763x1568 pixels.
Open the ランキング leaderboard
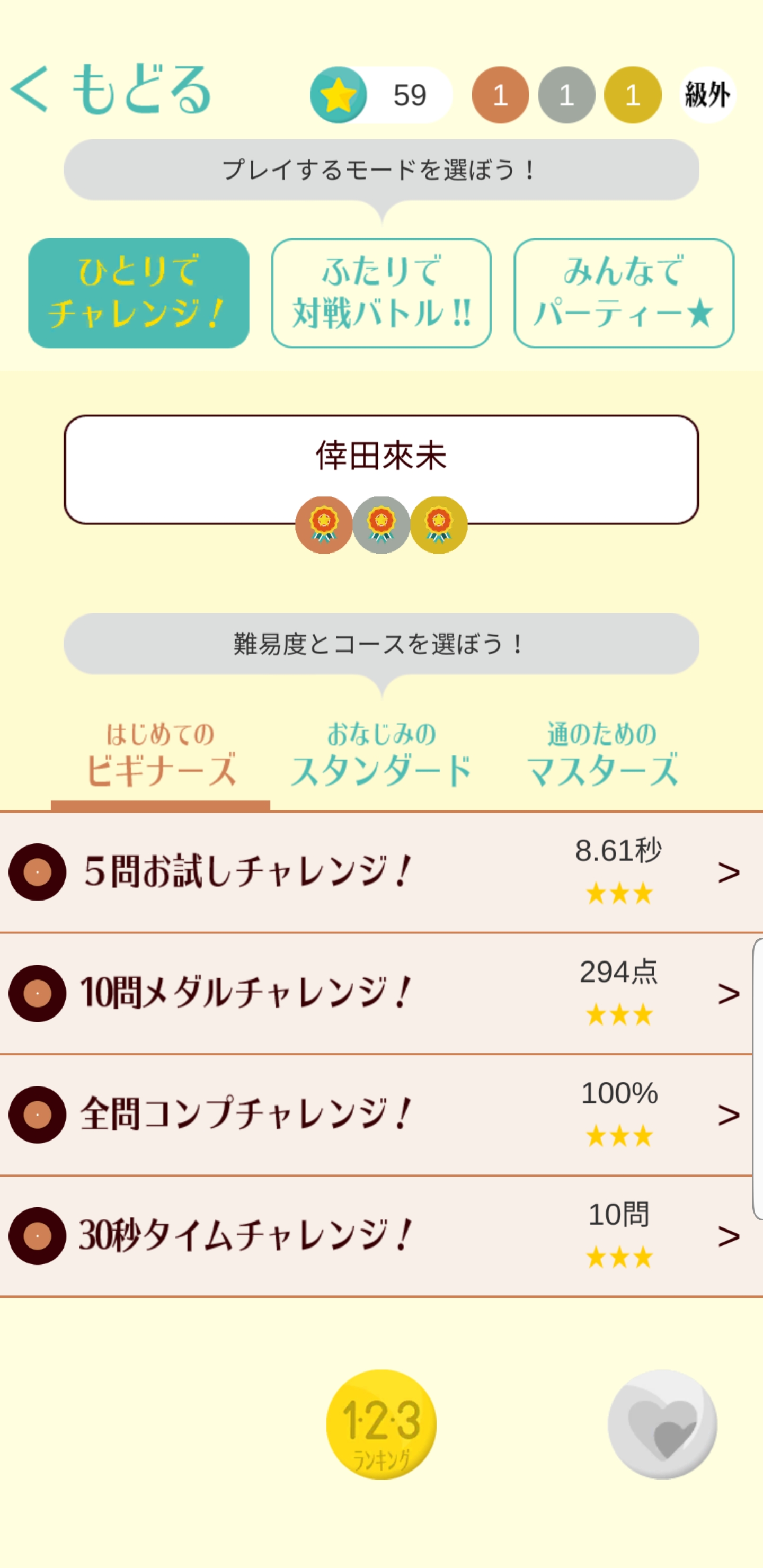[x=381, y=1424]
